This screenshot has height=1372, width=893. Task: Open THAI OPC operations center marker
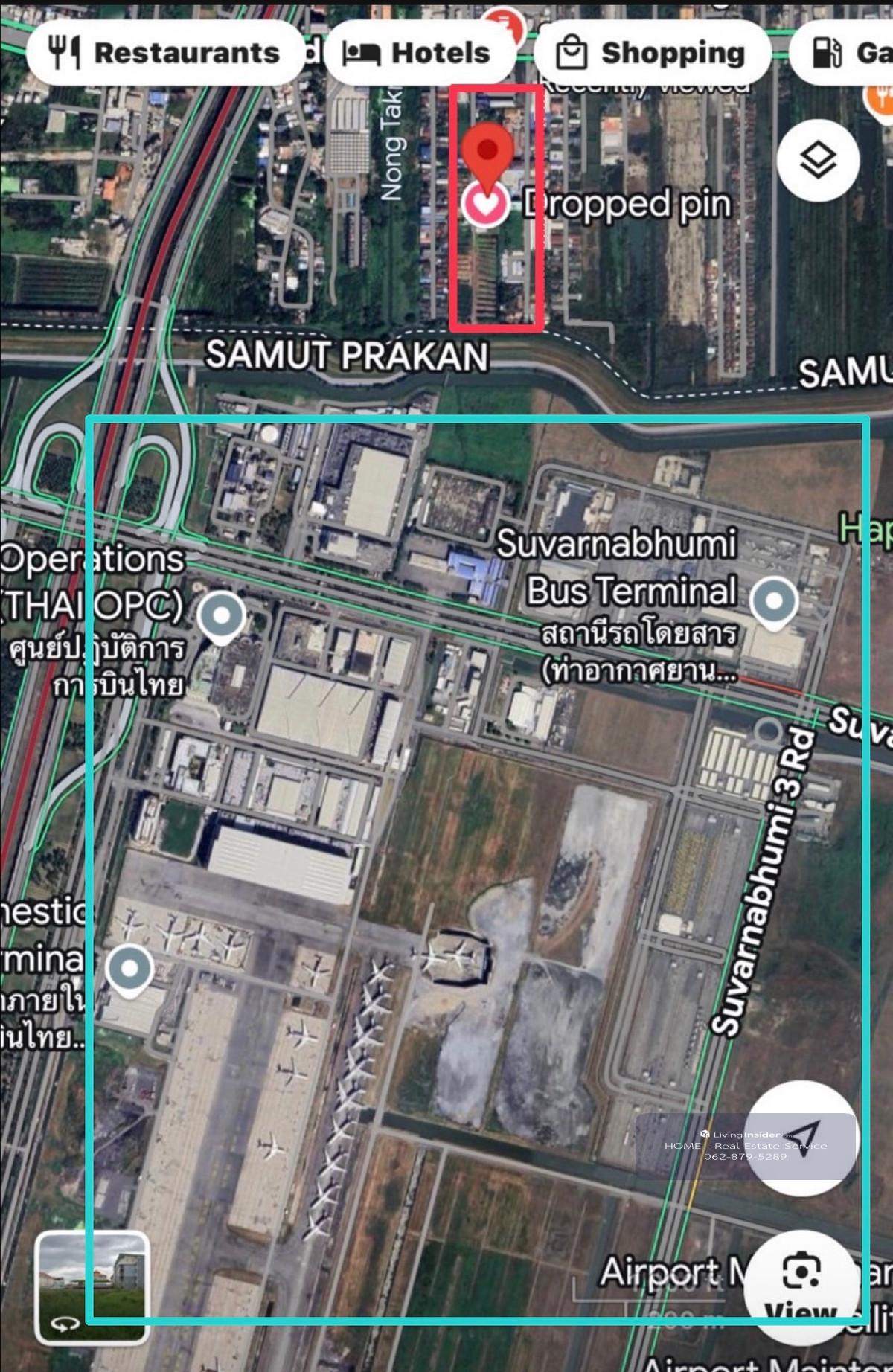[x=222, y=616]
